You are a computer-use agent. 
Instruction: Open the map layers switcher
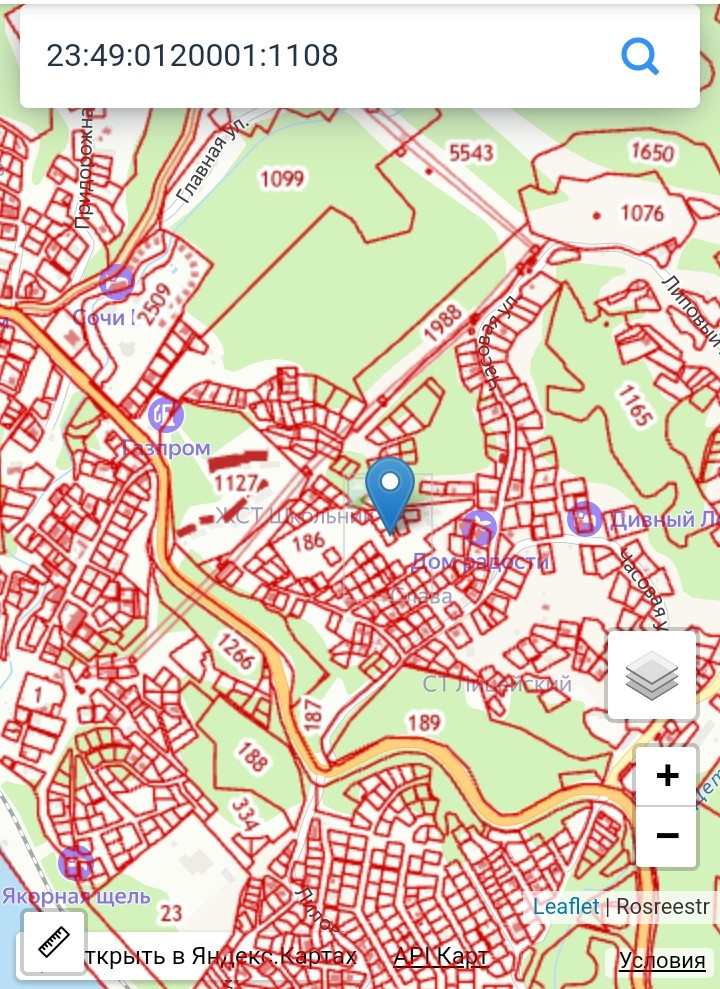(x=652, y=675)
